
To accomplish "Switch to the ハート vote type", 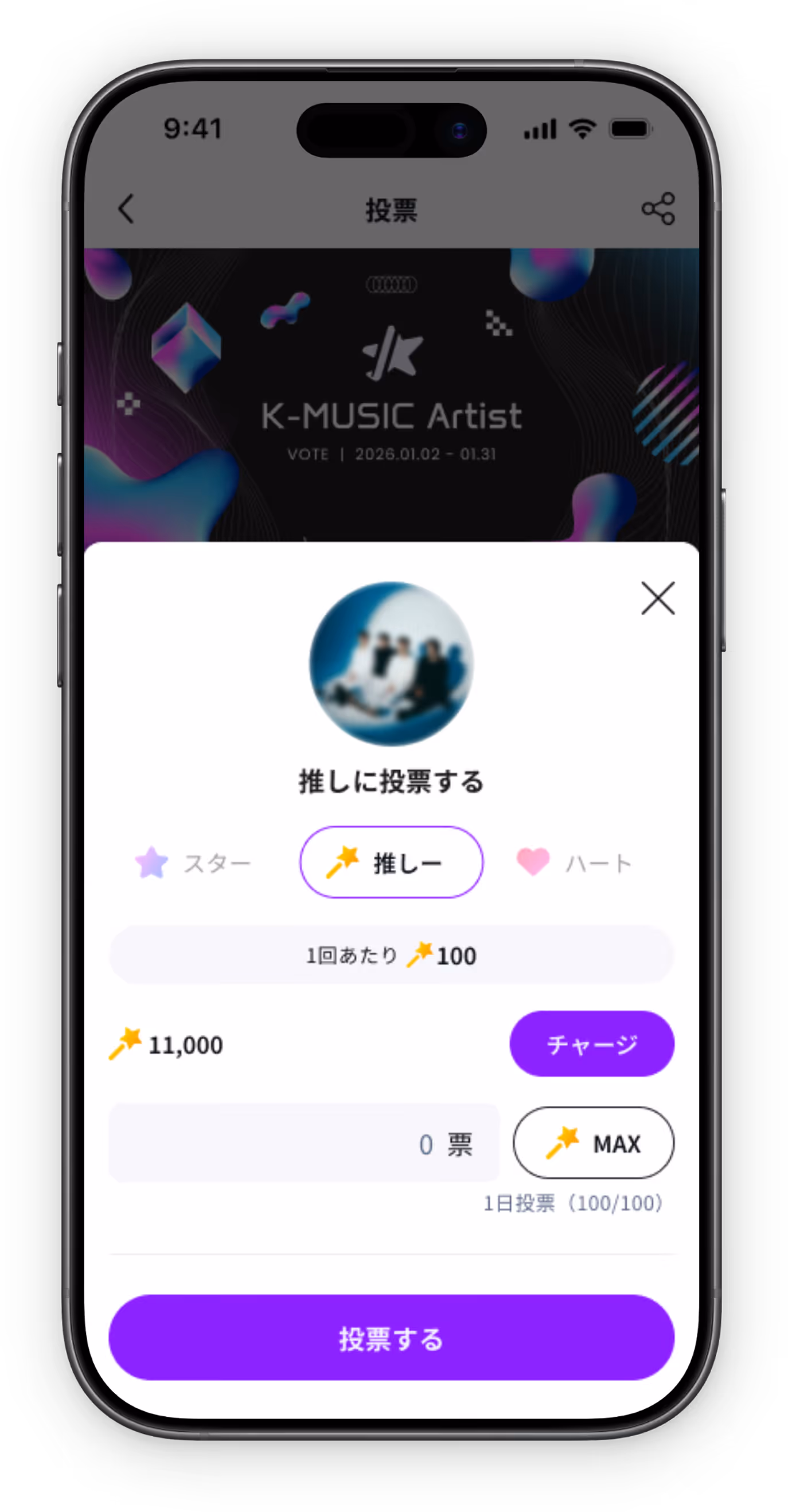I will (x=575, y=863).
